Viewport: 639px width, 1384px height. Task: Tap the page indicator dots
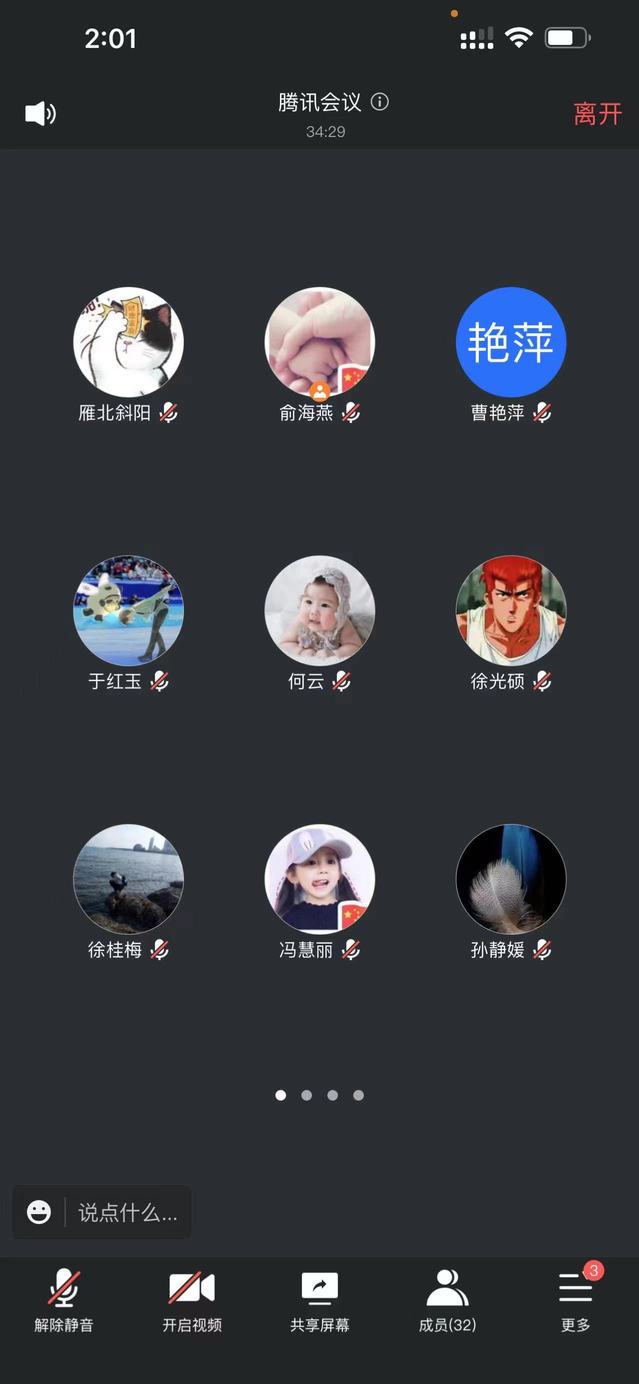pos(319,1095)
